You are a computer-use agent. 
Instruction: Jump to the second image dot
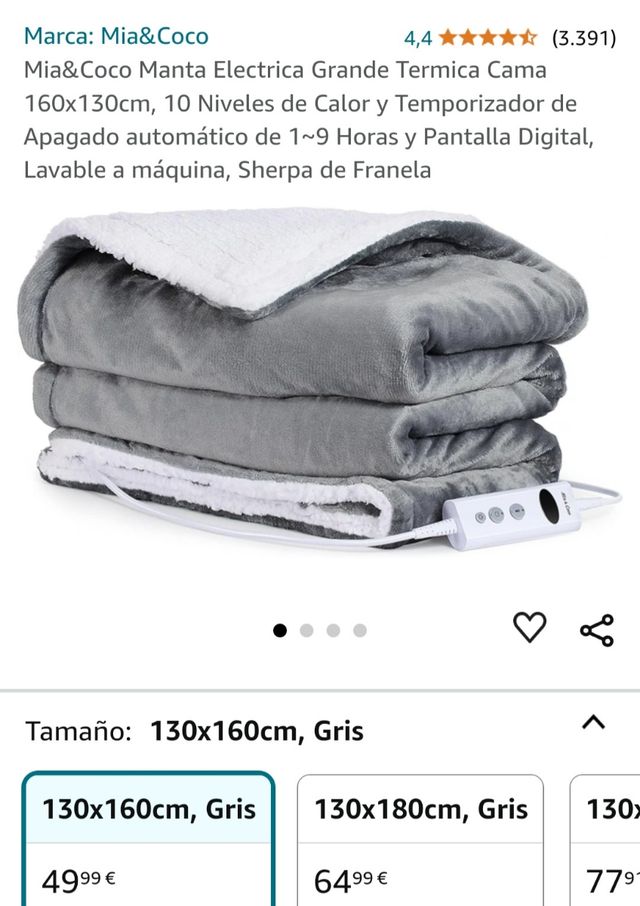(307, 630)
